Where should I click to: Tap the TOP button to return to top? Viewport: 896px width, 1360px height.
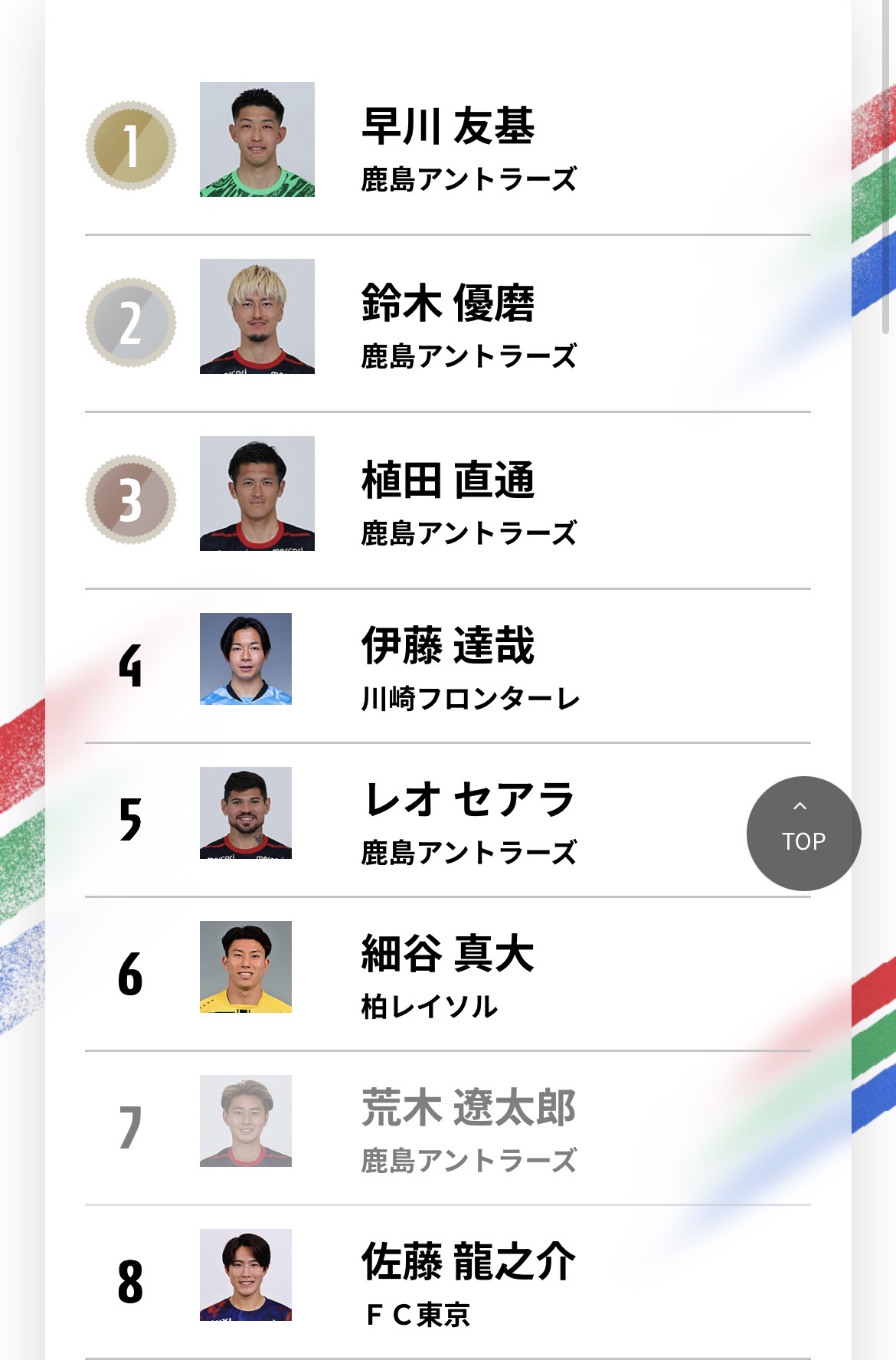[x=803, y=833]
